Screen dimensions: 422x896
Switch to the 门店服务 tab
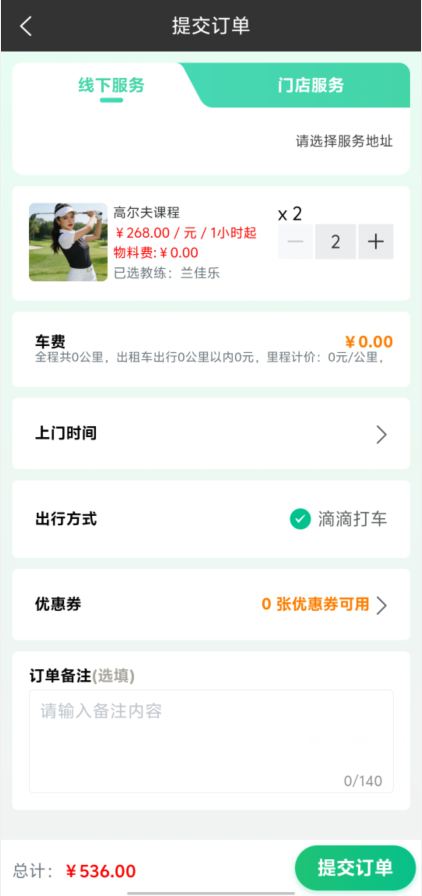(x=310, y=86)
